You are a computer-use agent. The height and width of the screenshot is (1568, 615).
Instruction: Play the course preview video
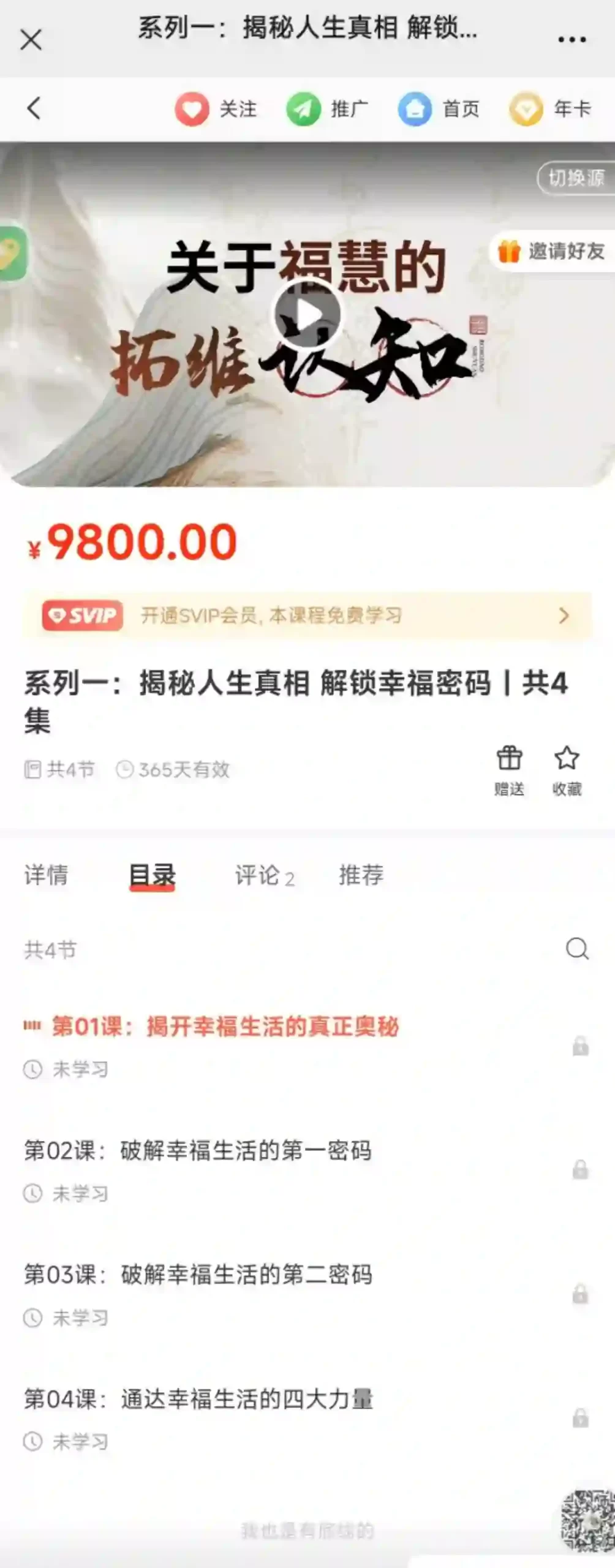[307, 315]
